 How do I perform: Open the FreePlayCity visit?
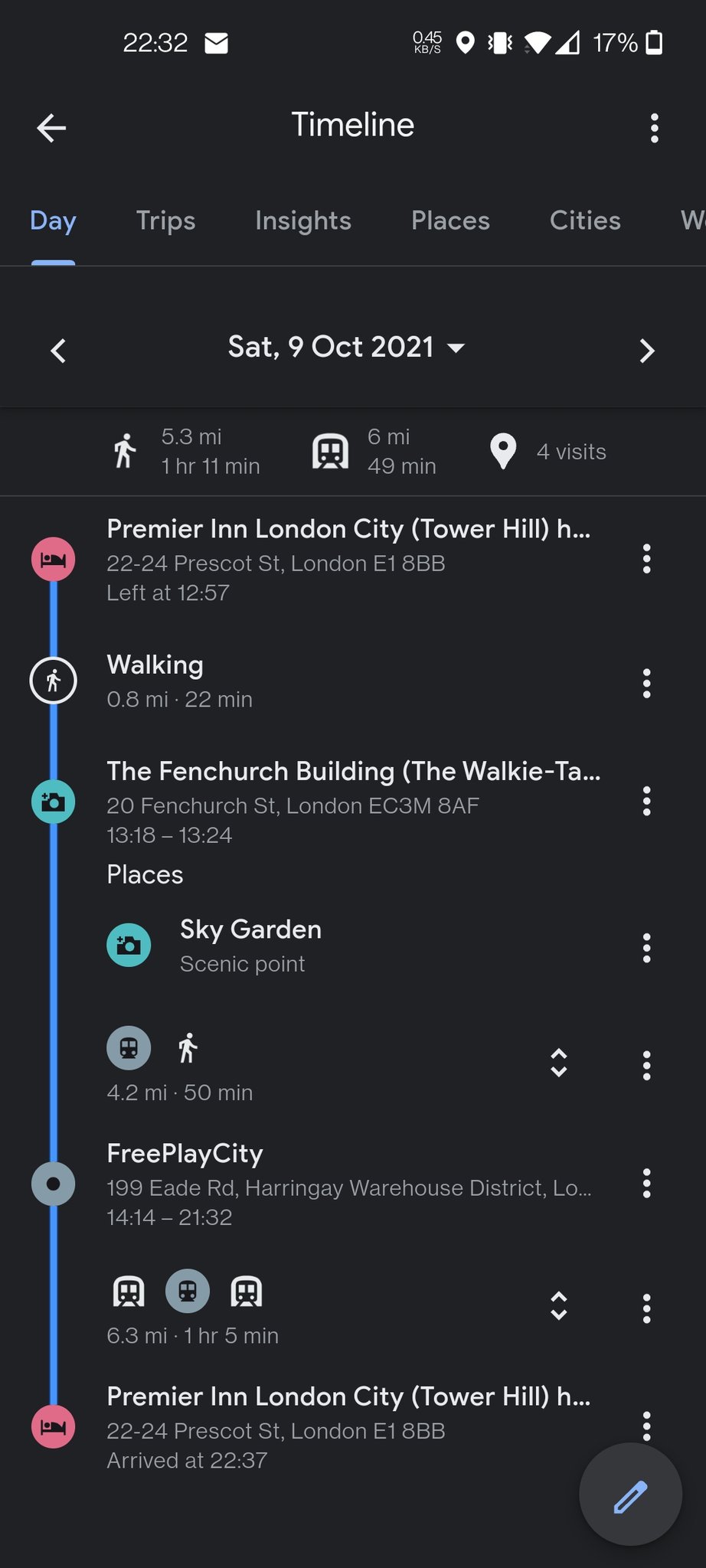click(x=348, y=1184)
